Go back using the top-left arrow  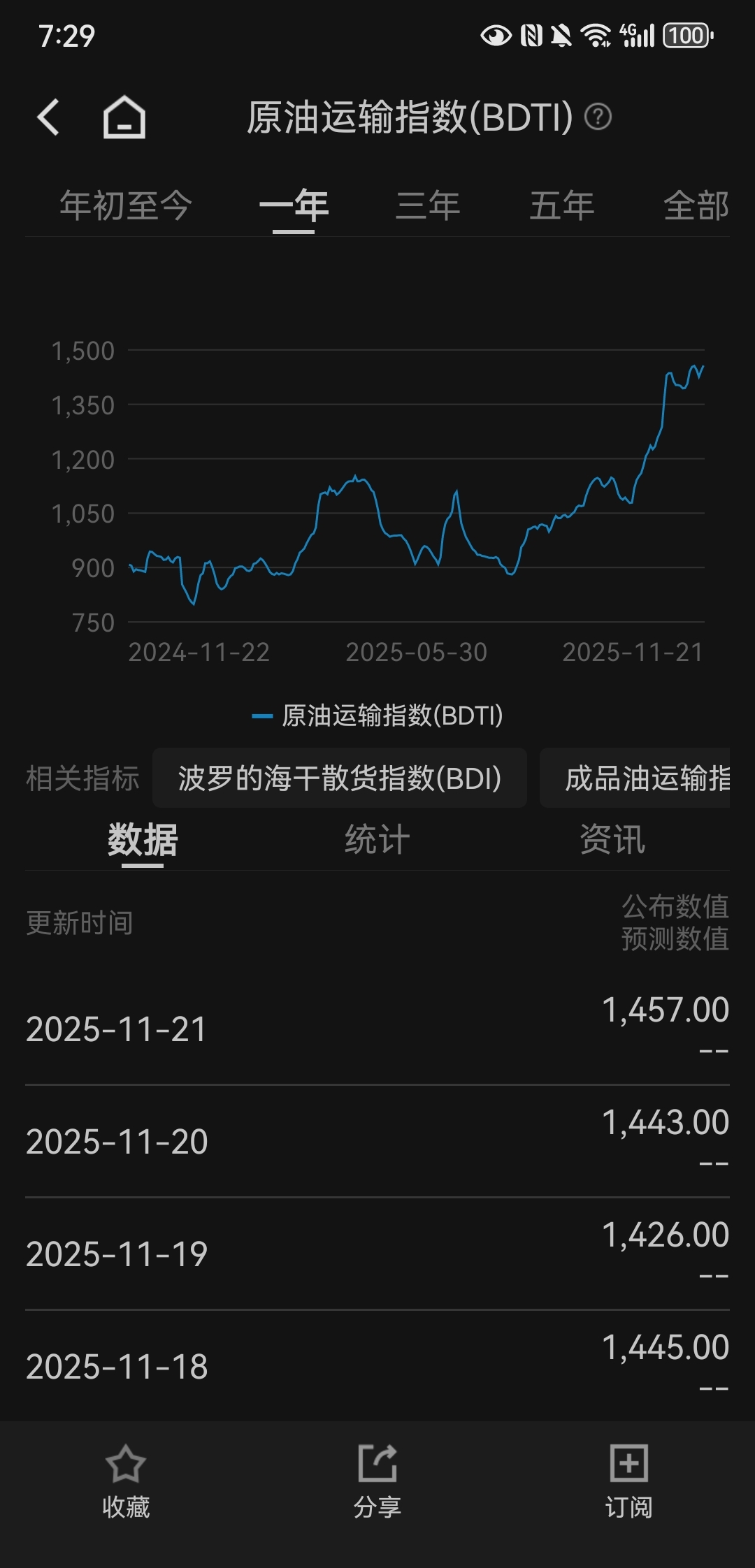click(48, 117)
